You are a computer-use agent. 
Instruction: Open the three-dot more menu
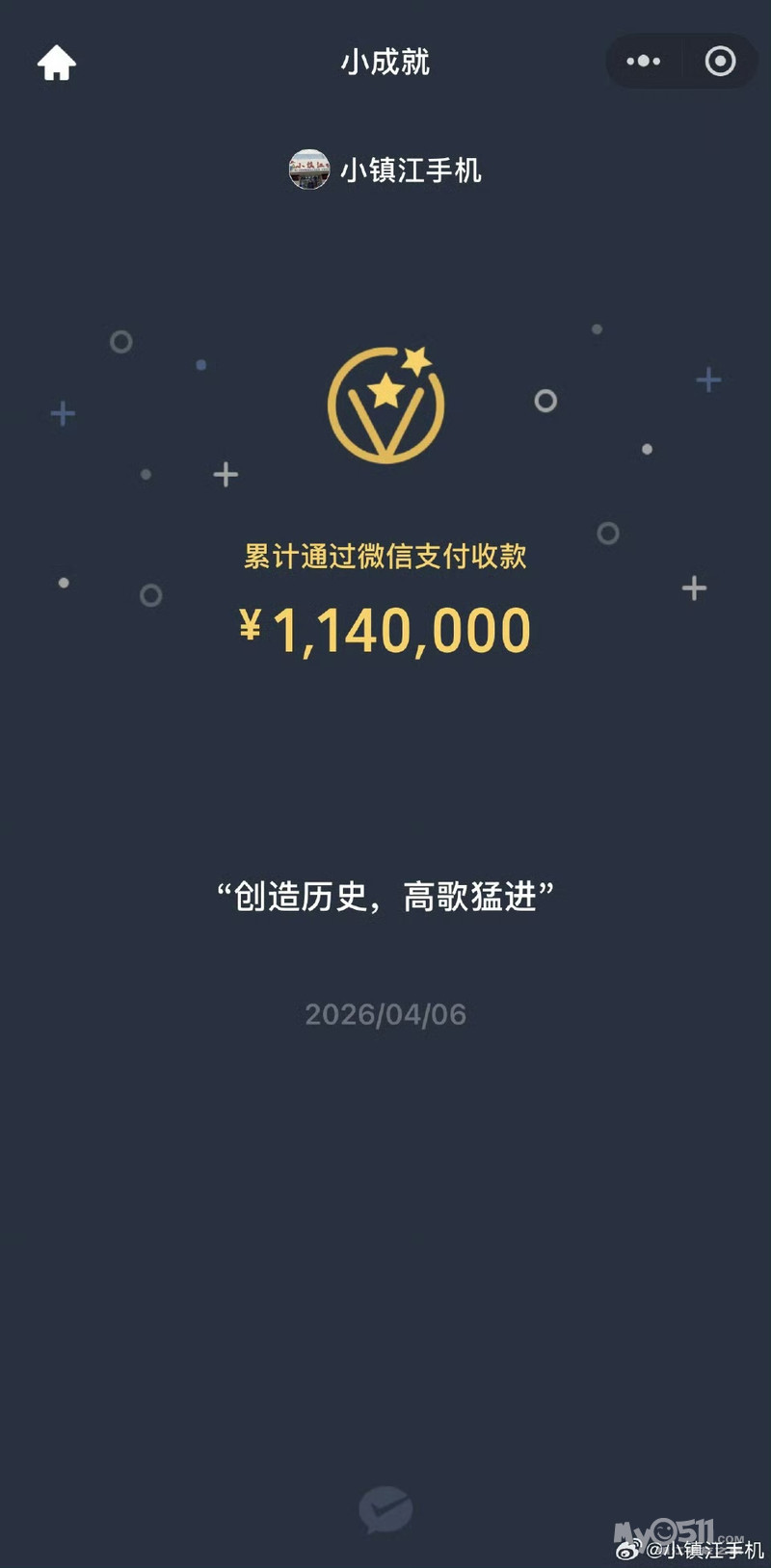tap(643, 62)
